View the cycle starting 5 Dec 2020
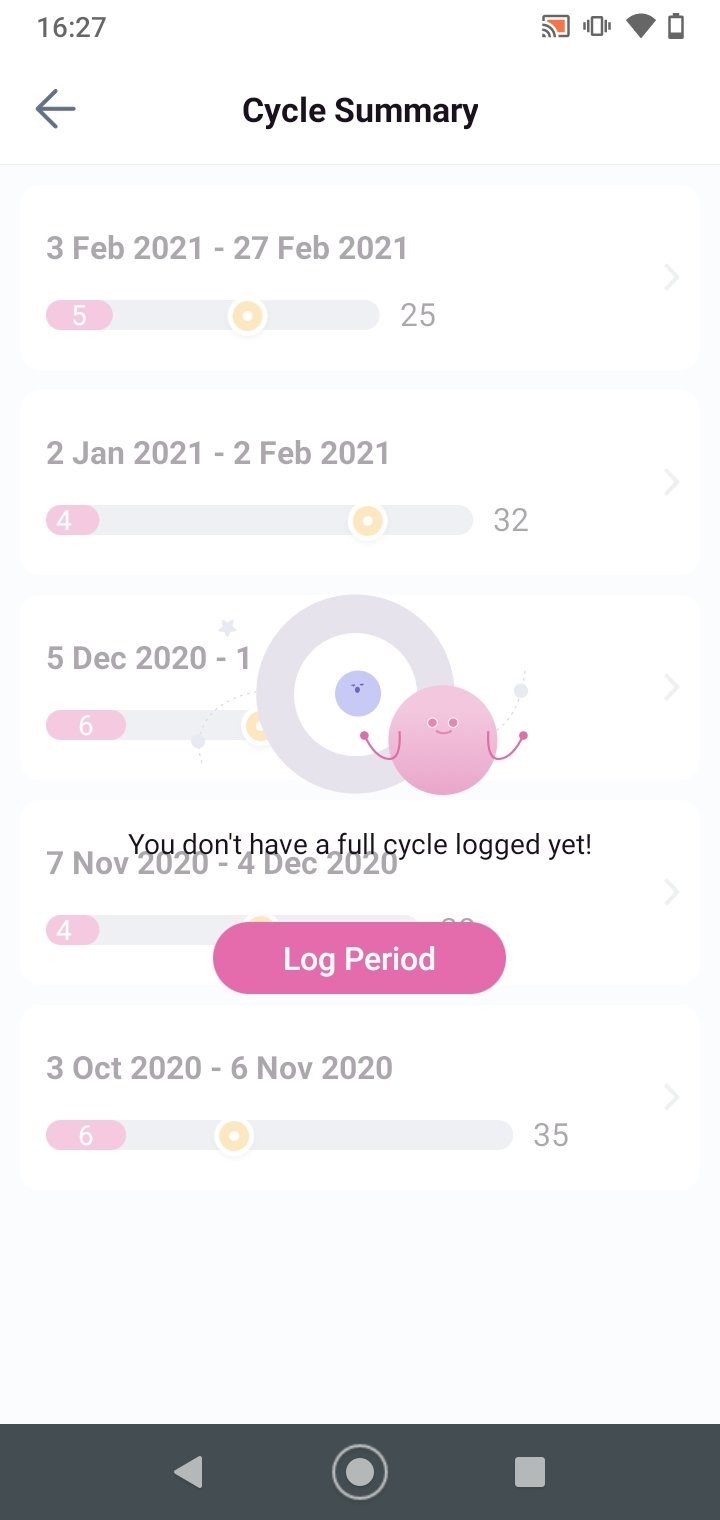 pyautogui.click(x=360, y=688)
